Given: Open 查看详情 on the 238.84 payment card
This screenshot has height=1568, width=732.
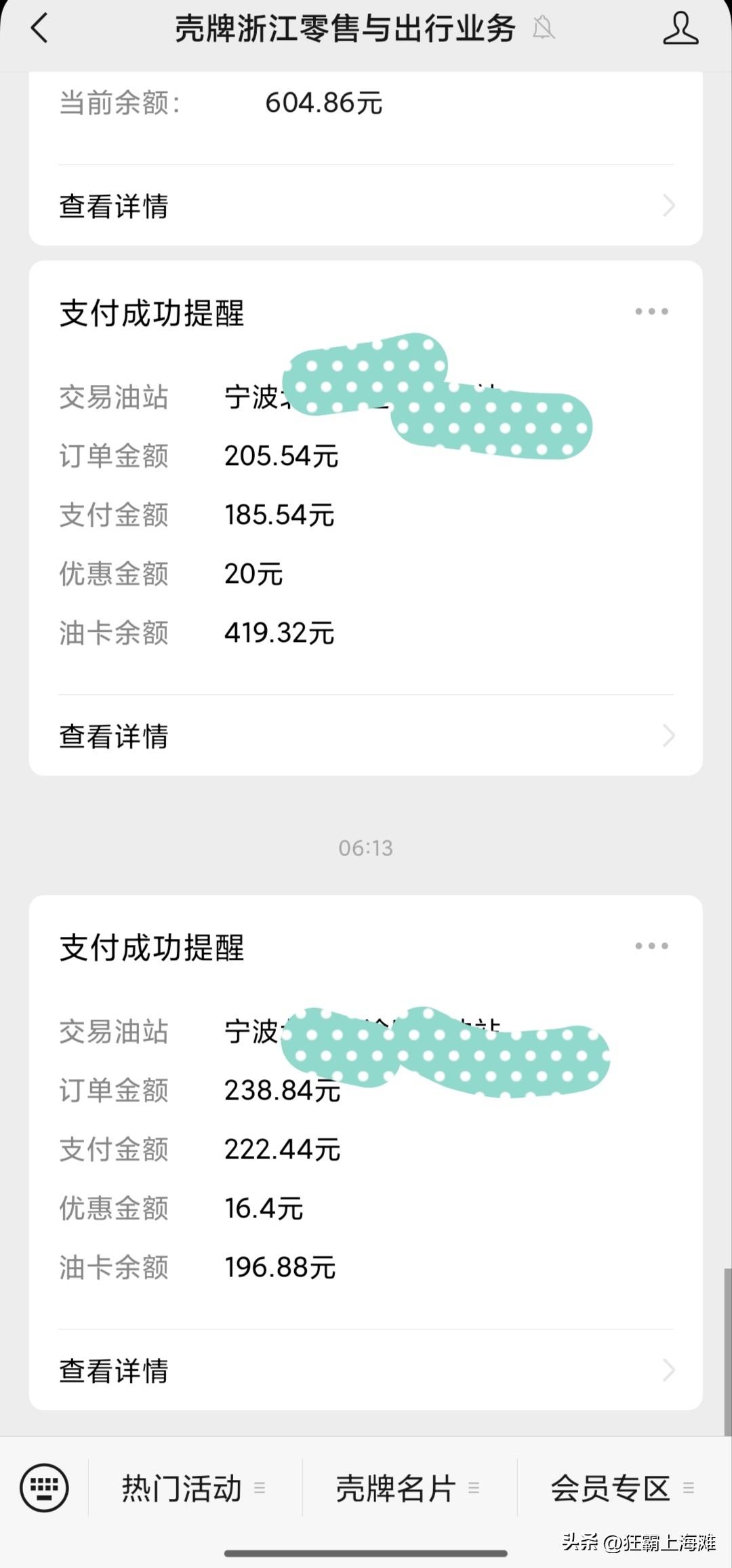Looking at the screenshot, I should coord(113,1371).
